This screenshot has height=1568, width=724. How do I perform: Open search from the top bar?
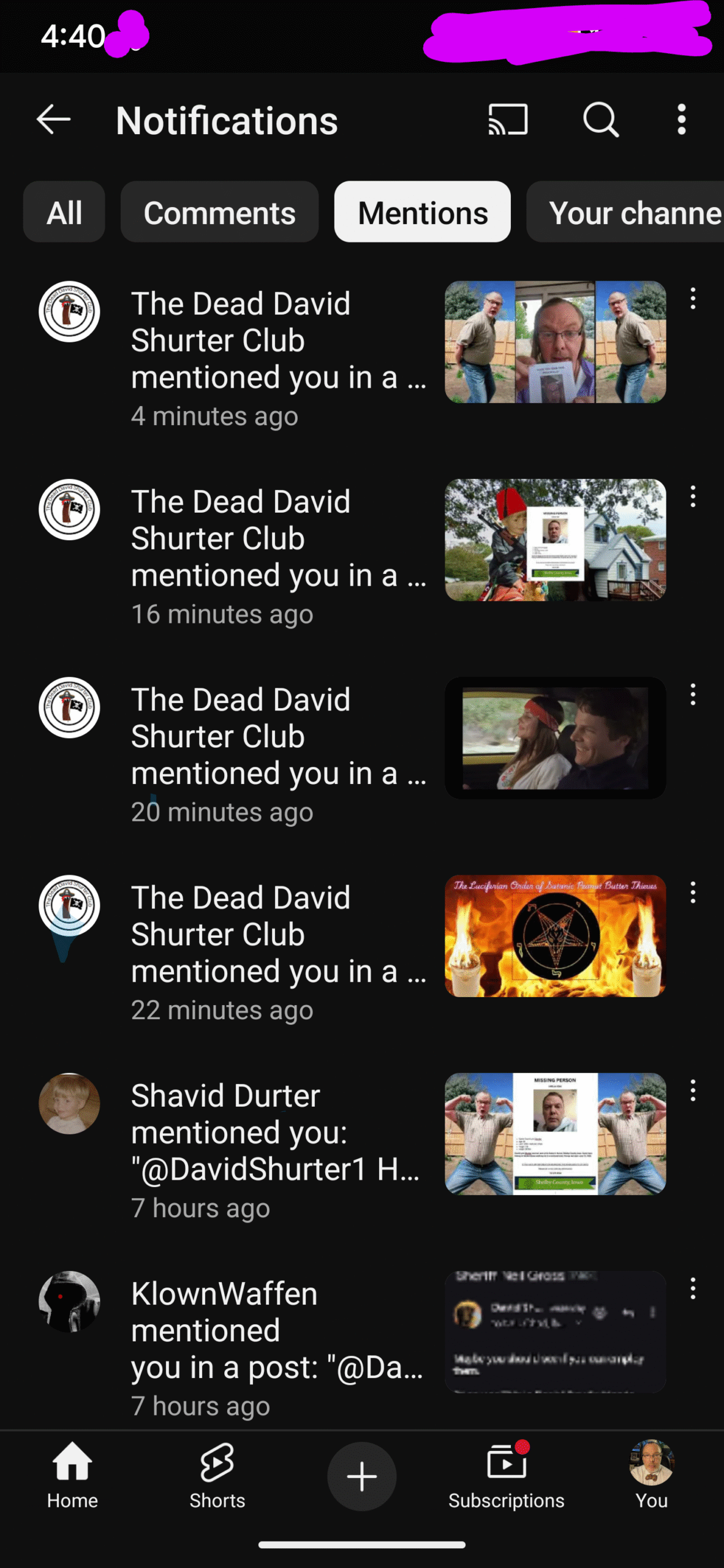tap(600, 119)
